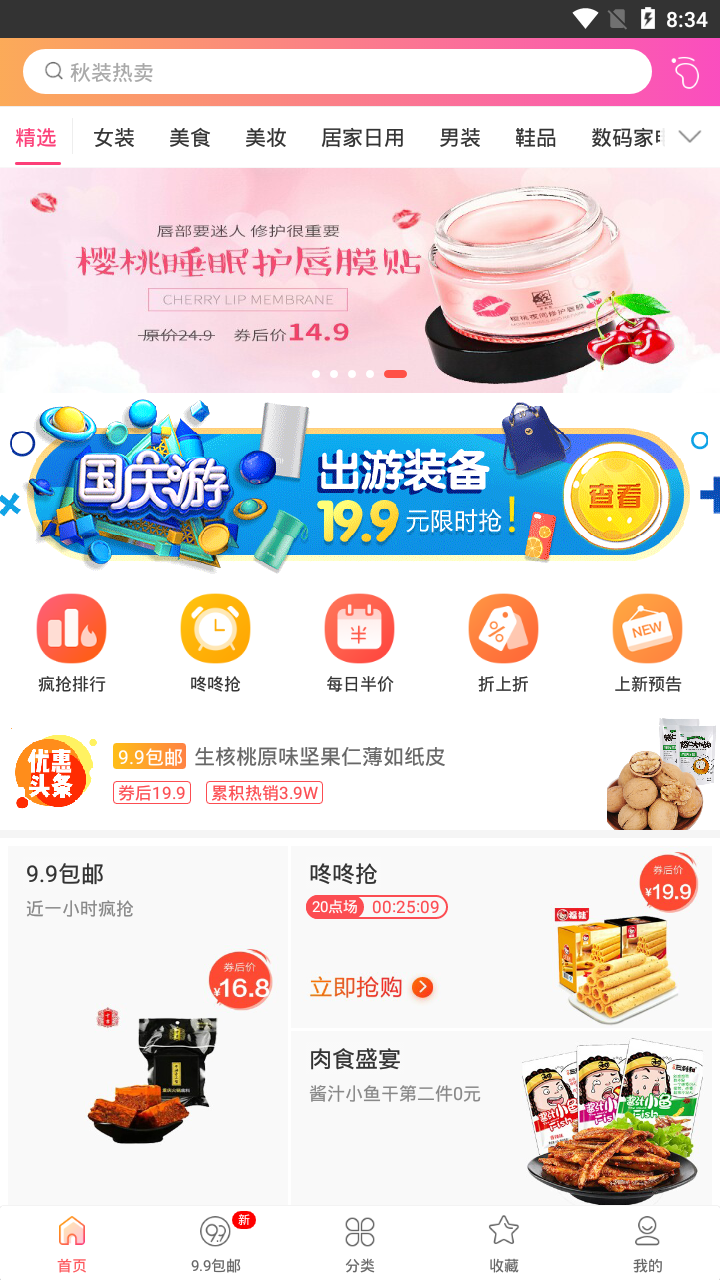Screen dimensions: 720x1280
Task: Open the 樱桃睡眠护唇膜贴 banner
Action: pyautogui.click(x=360, y=280)
